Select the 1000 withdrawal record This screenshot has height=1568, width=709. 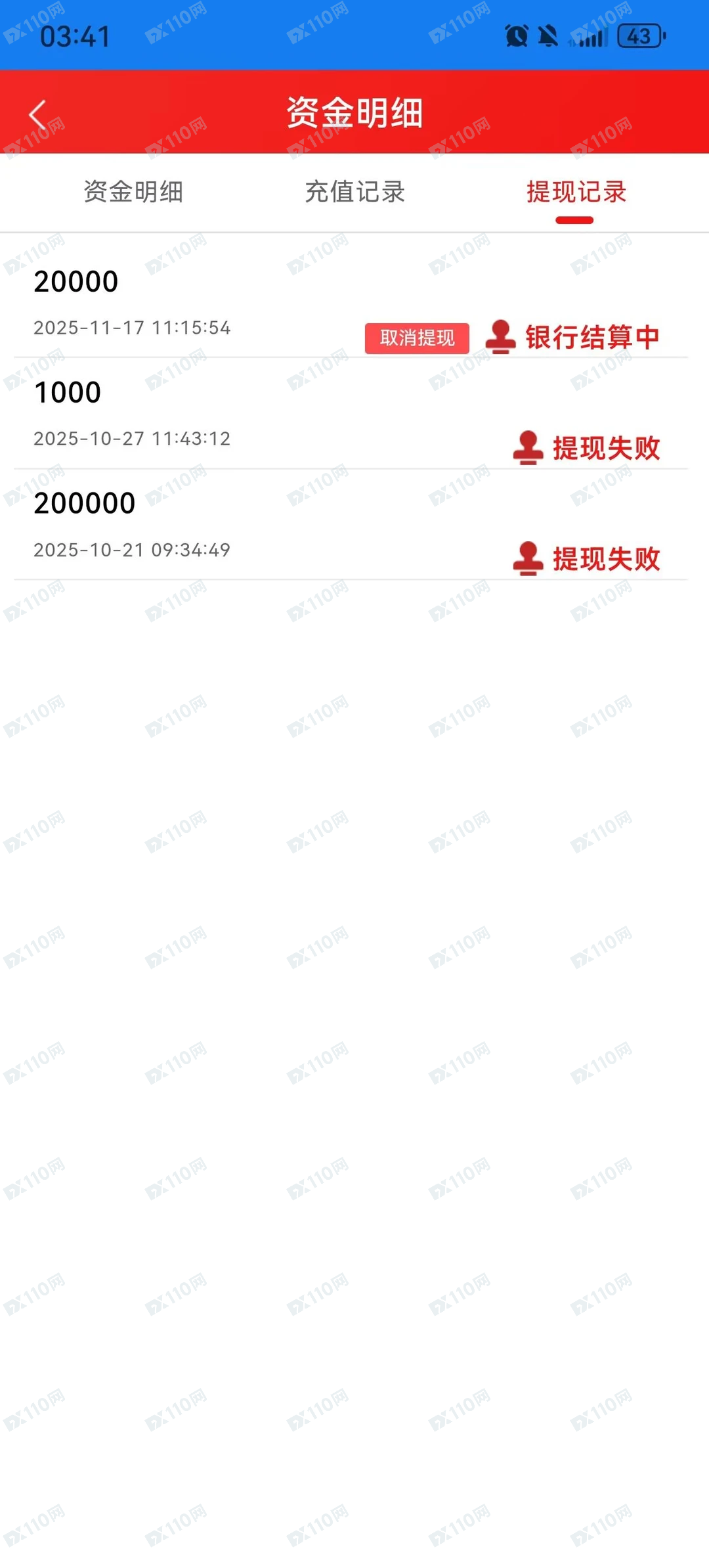tap(68, 392)
